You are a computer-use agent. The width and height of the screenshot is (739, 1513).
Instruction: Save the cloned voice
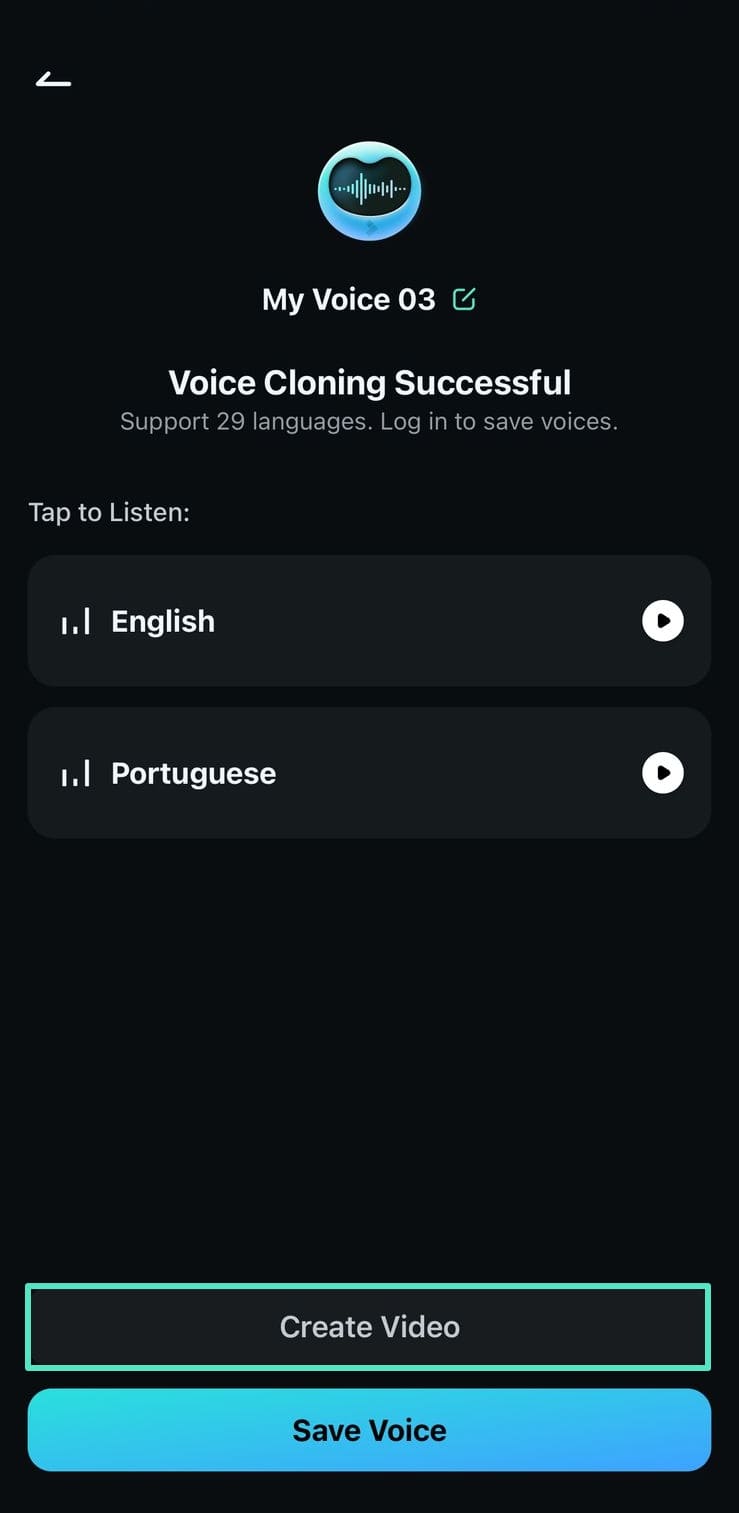369,1430
